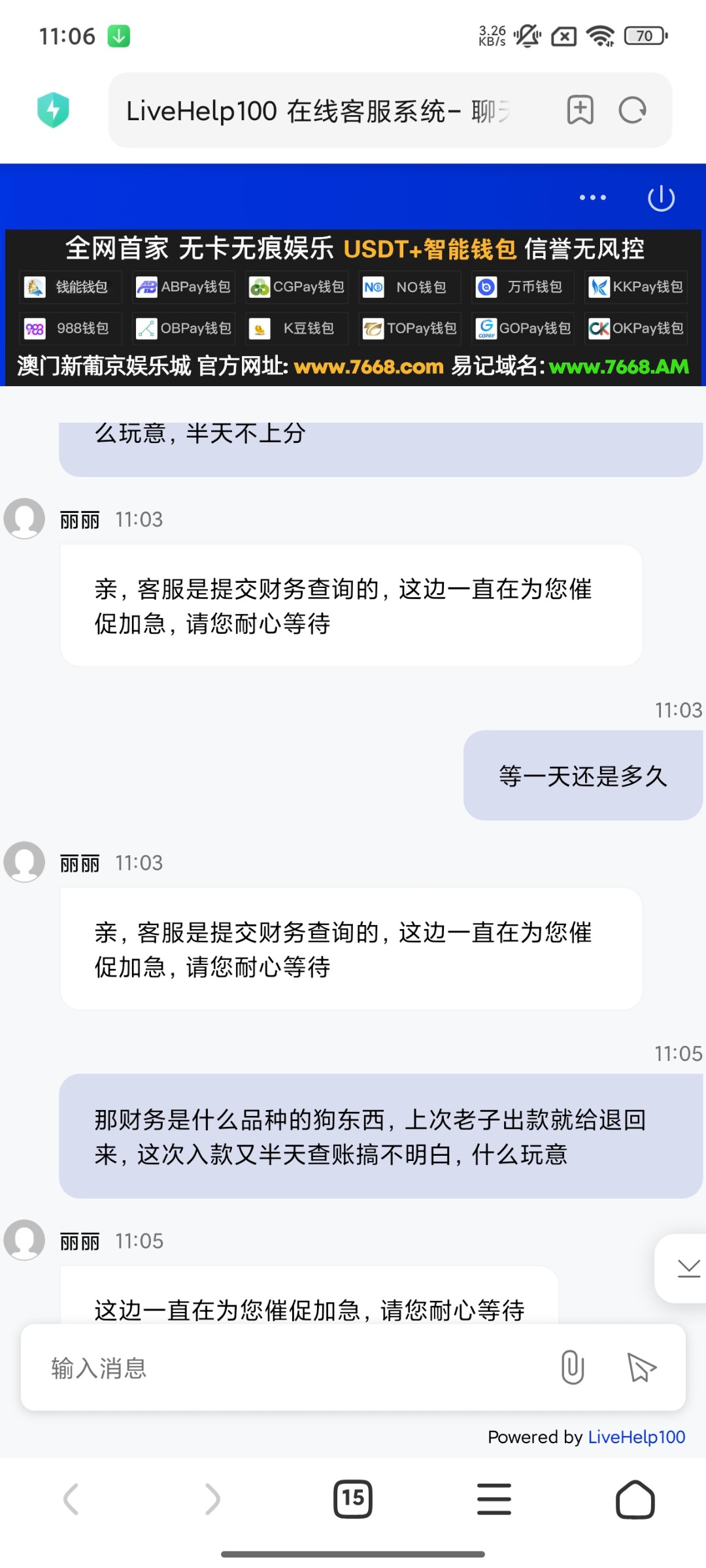Go back to the previous page
This screenshot has width=706, height=1568.
click(x=71, y=1499)
